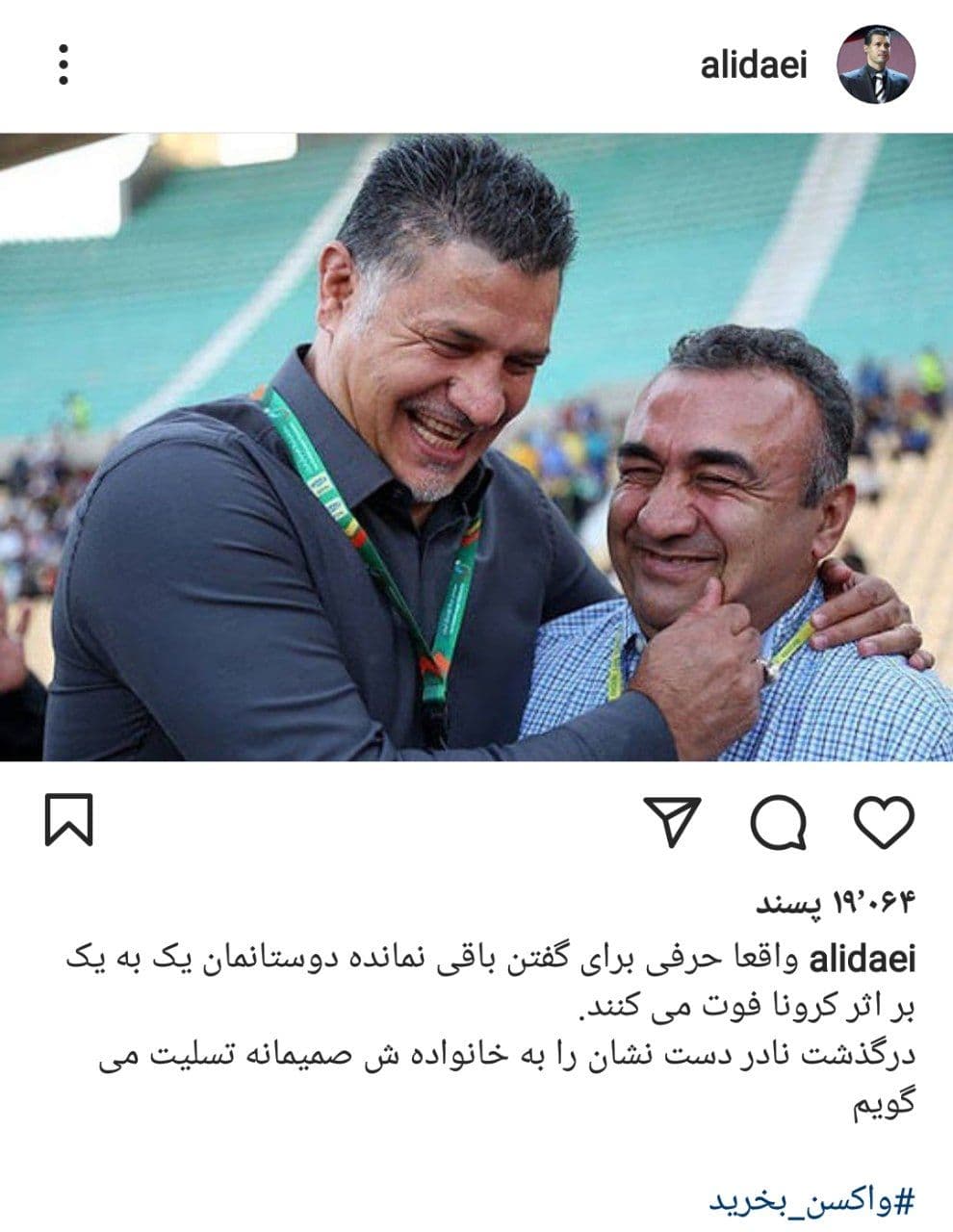Open the #واکسن_بخرید hashtag
Image resolution: width=953 pixels, height=1232 pixels.
click(811, 1200)
